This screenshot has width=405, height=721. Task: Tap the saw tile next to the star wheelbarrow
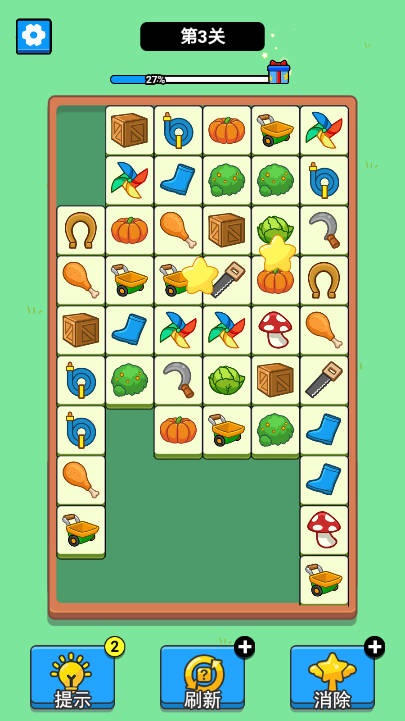point(227,280)
